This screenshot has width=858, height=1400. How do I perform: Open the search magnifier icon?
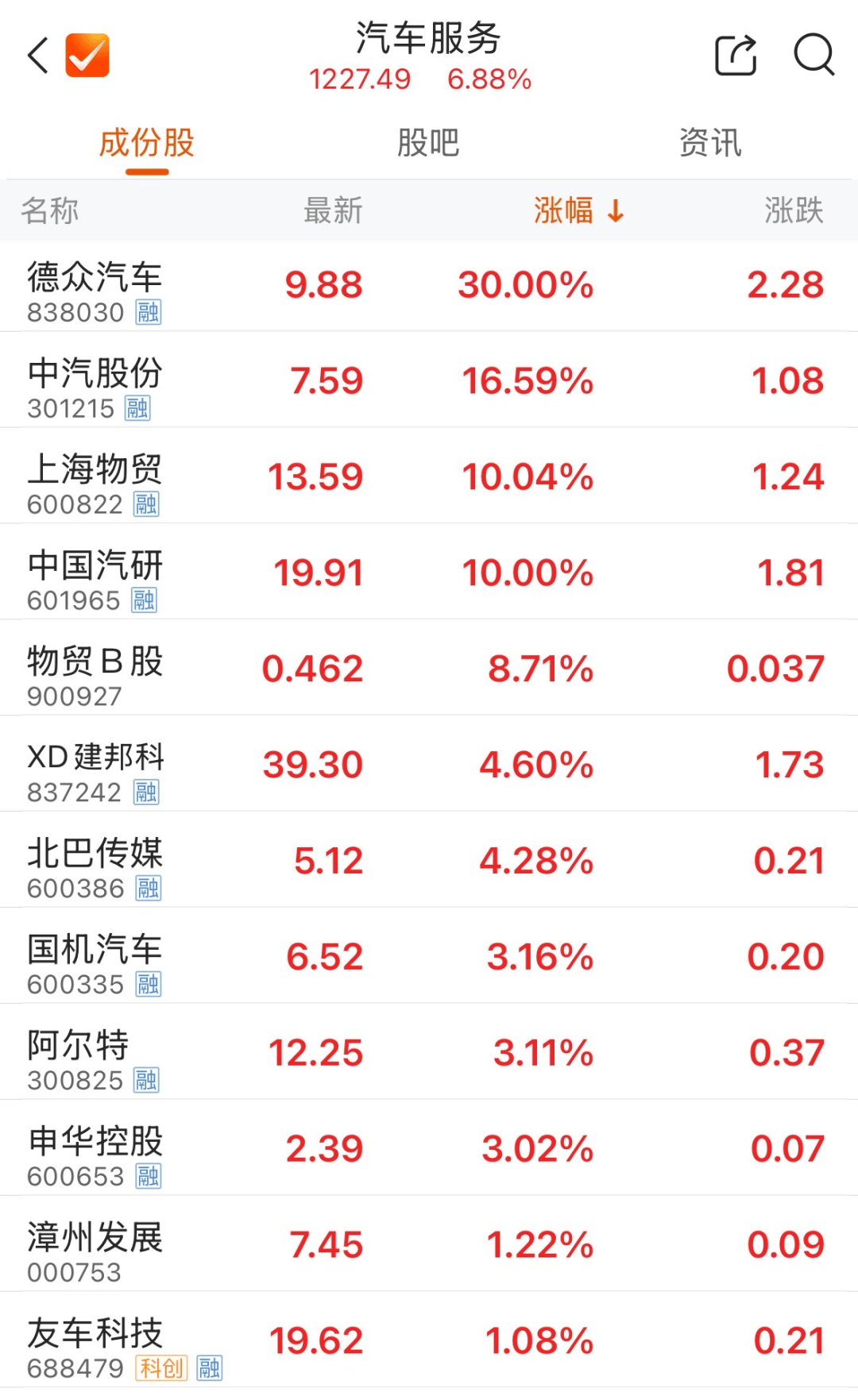click(814, 56)
